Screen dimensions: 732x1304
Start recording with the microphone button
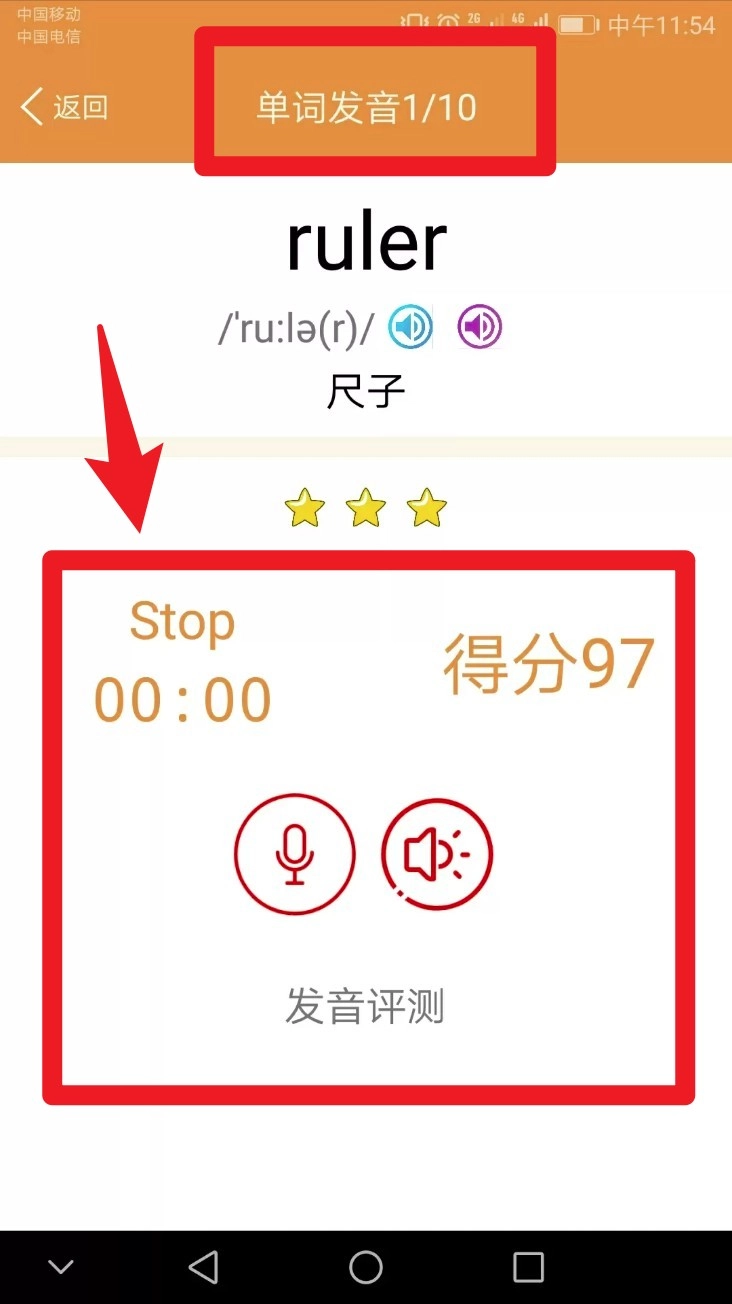(x=294, y=854)
